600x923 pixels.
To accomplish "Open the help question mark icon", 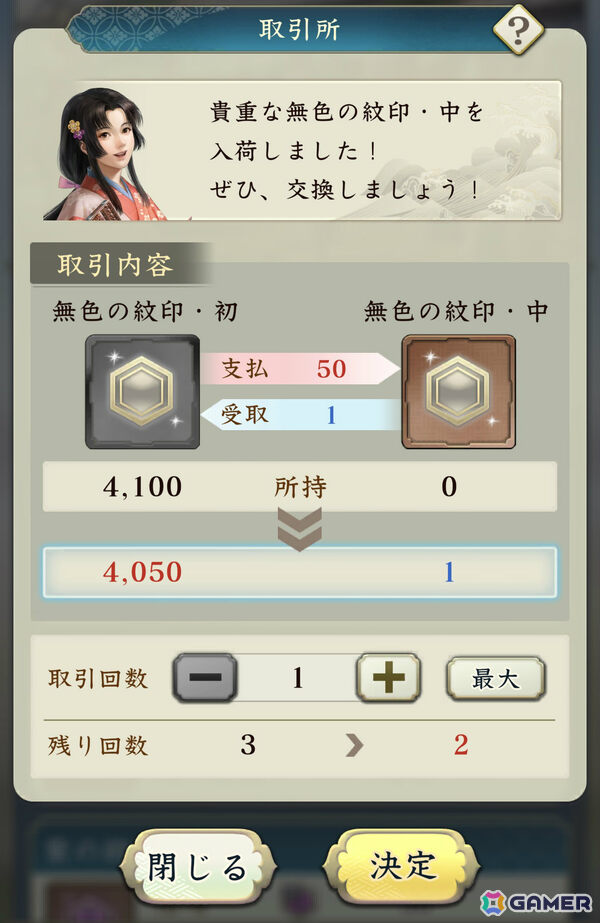I will tap(519, 31).
